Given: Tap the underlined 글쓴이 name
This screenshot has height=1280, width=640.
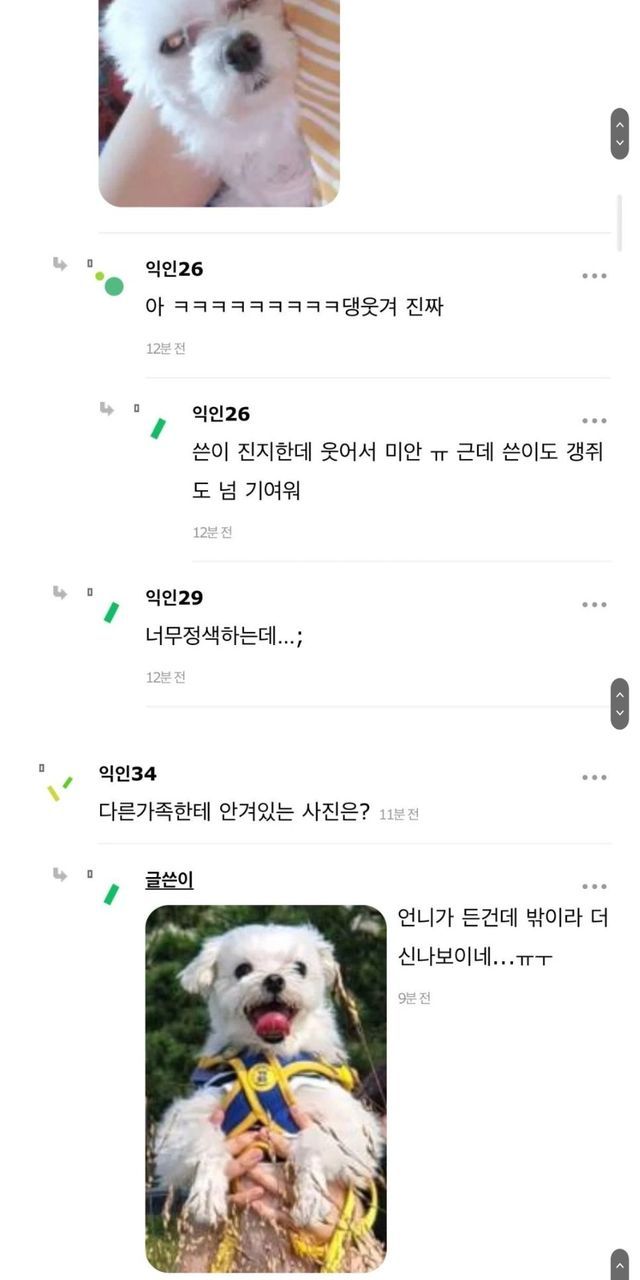Looking at the screenshot, I should click(169, 880).
